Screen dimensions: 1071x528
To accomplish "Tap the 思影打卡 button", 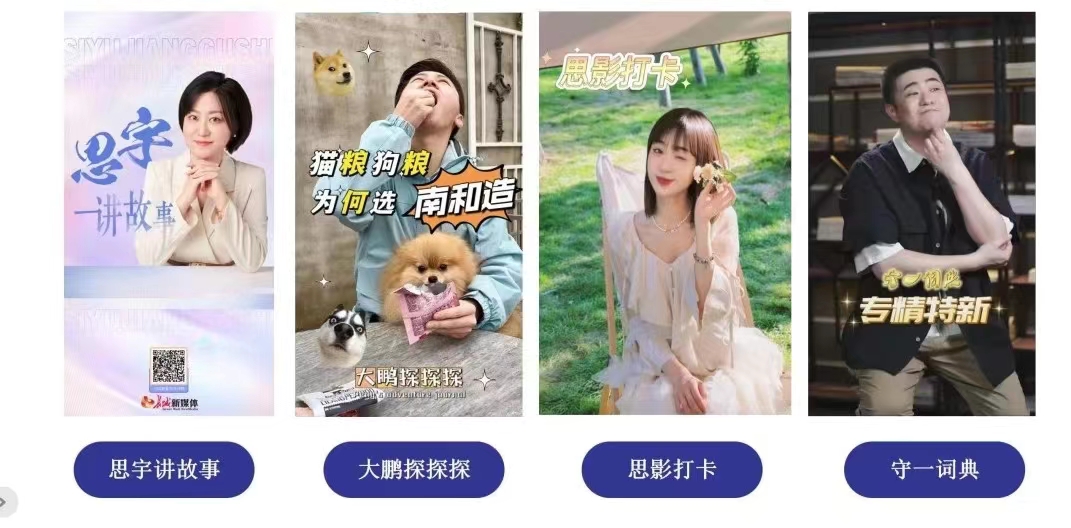I will (671, 469).
